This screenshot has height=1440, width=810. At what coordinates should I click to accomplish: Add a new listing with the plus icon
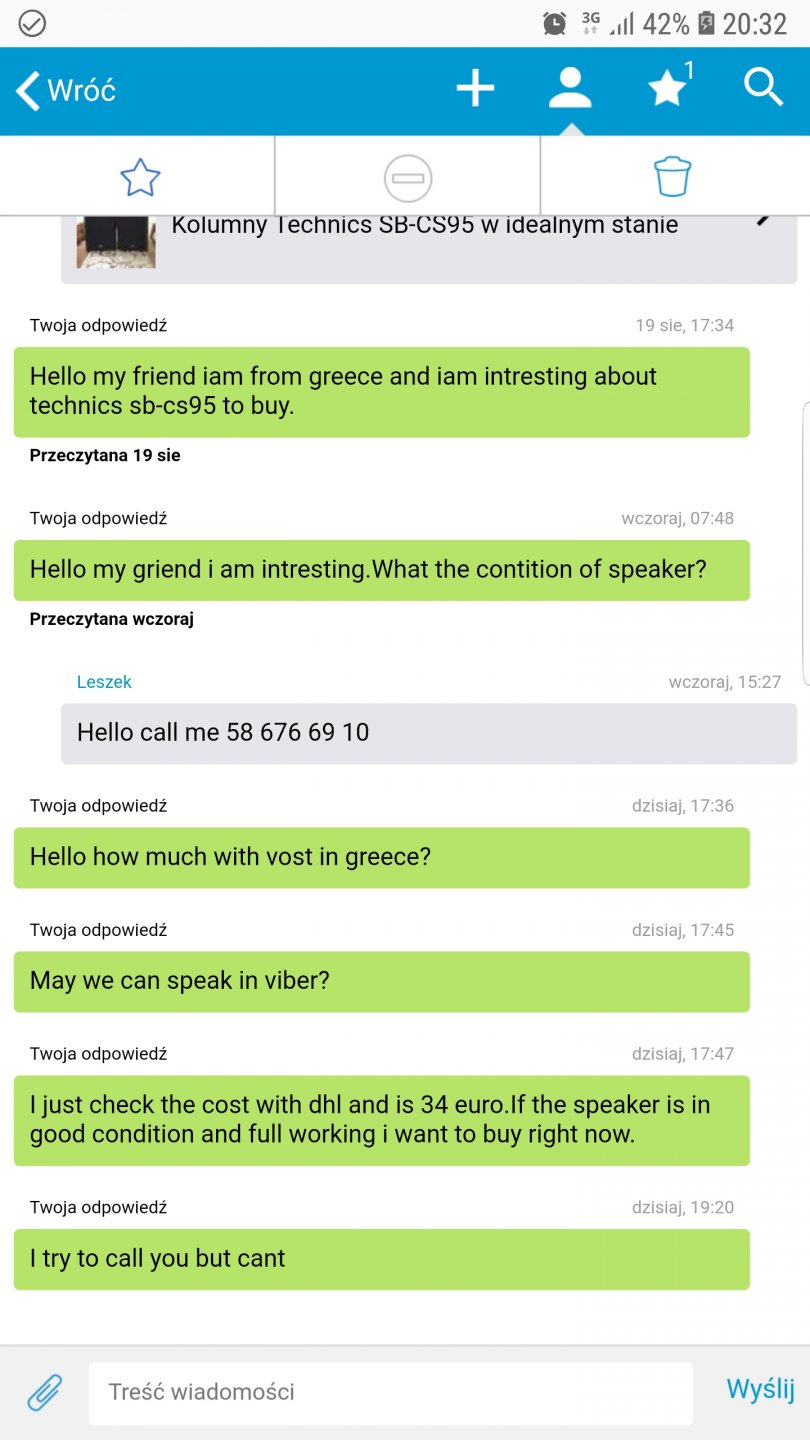click(x=475, y=90)
